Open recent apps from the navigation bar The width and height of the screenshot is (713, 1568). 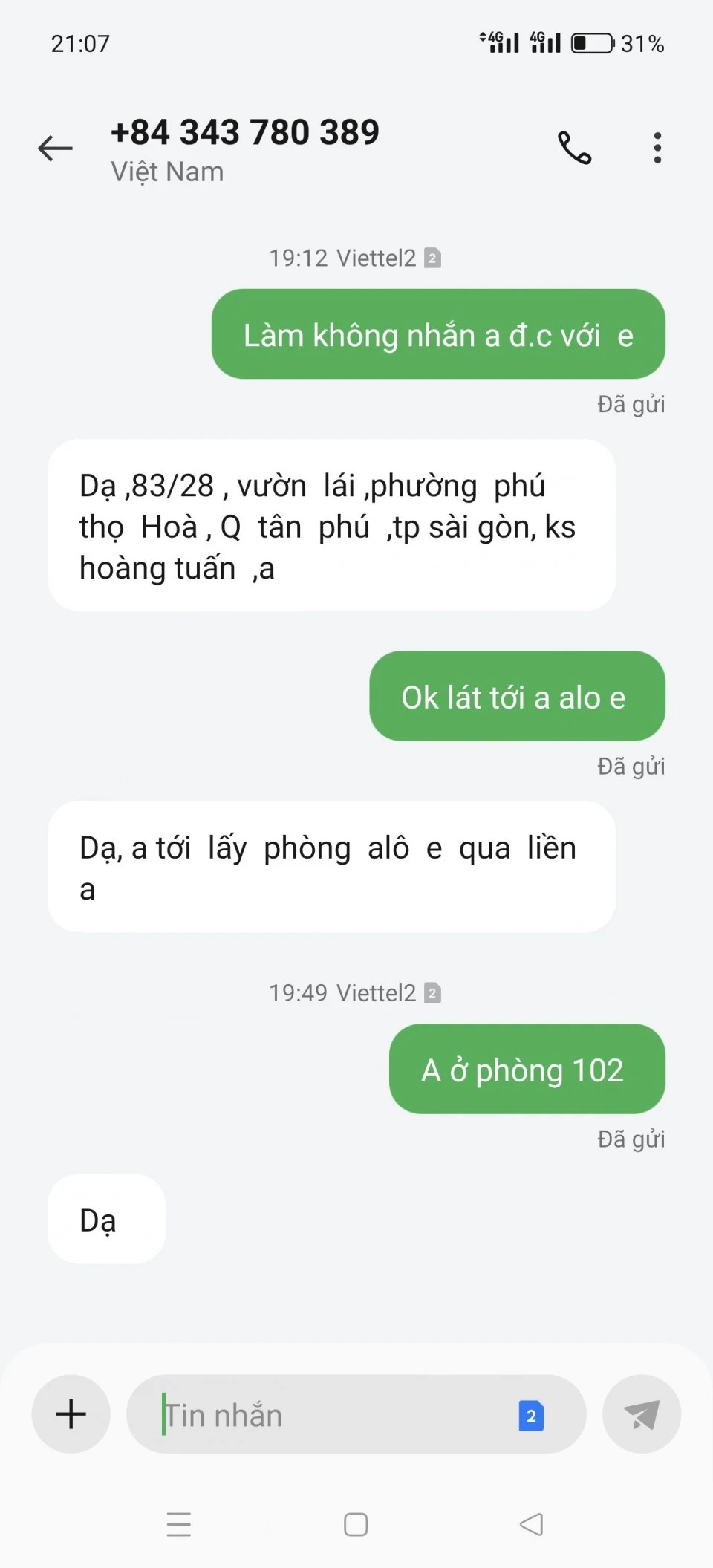pos(179,1524)
